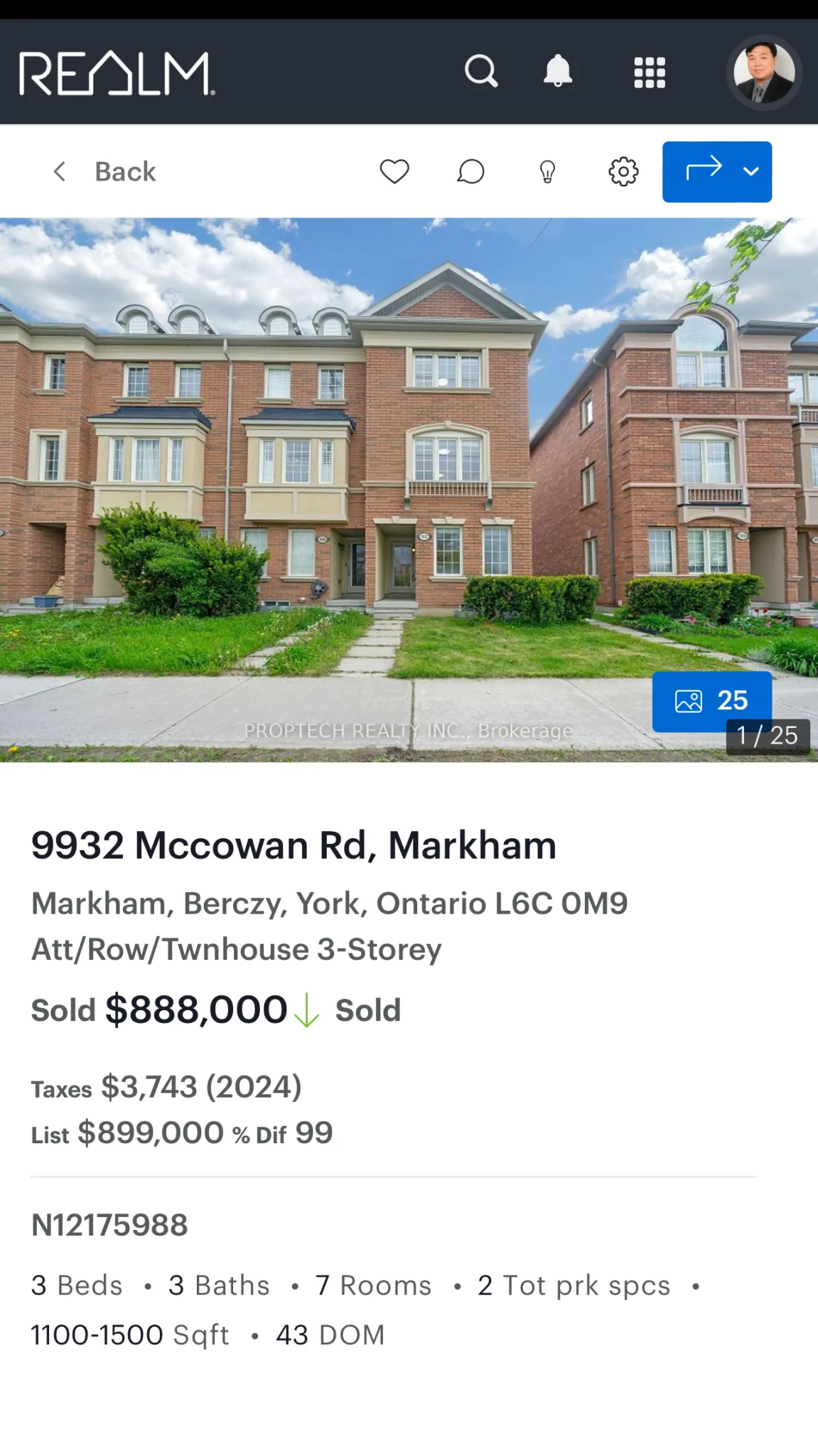Share this listing with the blue arrow button
The height and width of the screenshot is (1456, 818).
pos(704,171)
